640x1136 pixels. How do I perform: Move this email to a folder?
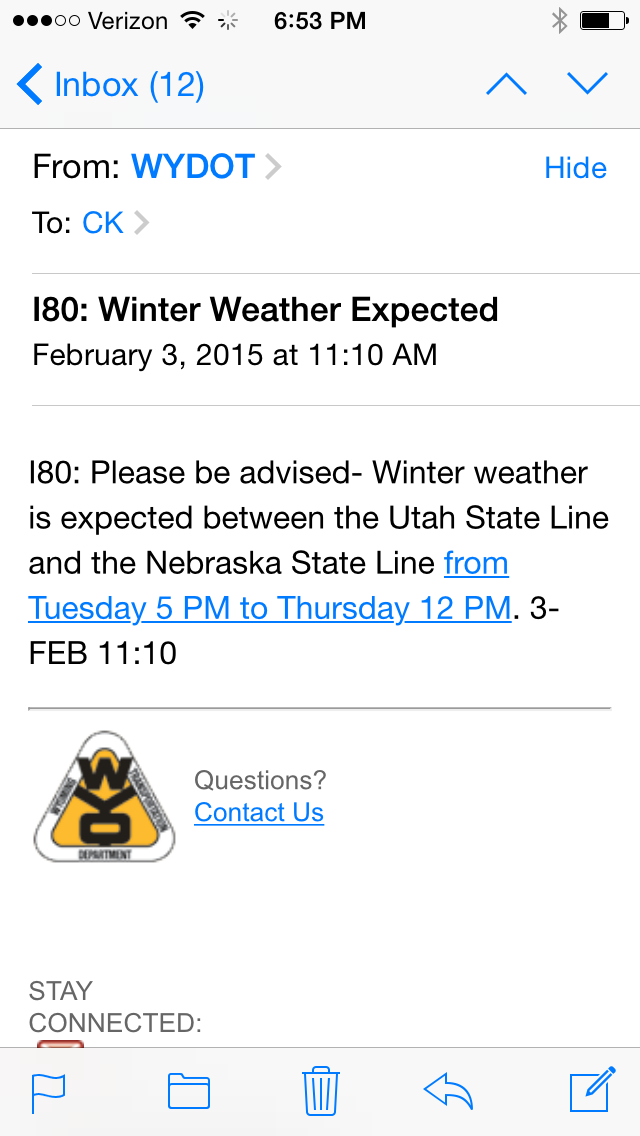(188, 1090)
